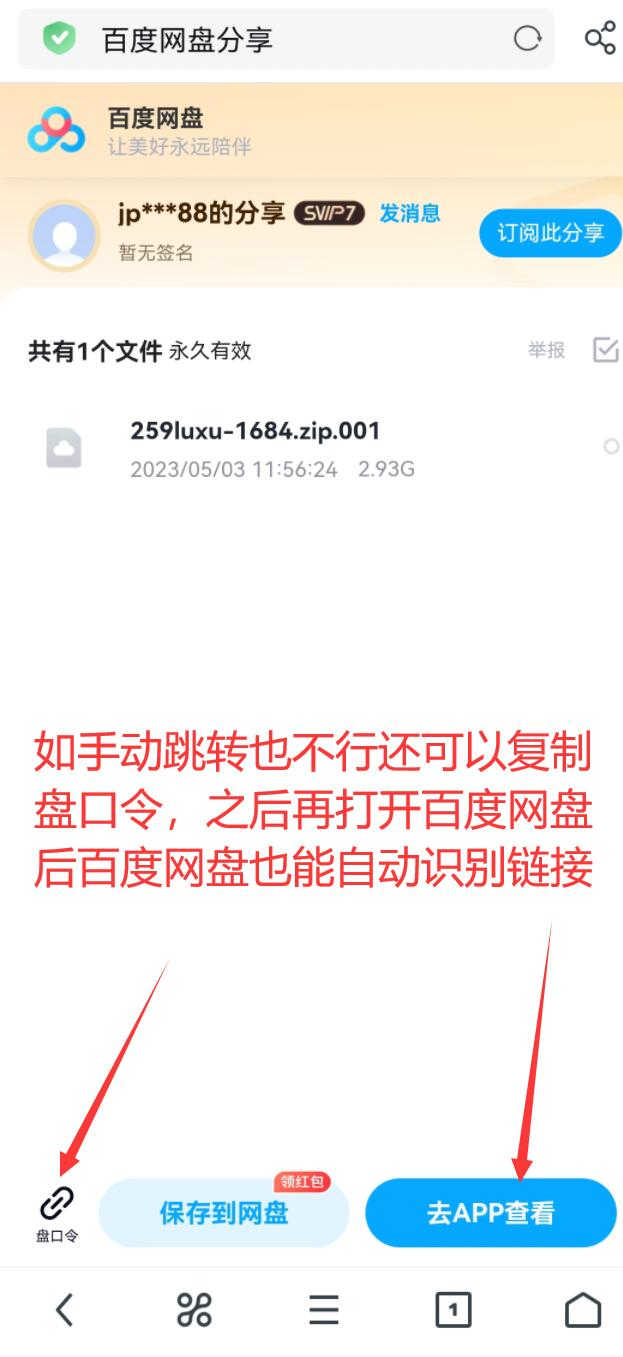
Task: Select the radio circle for 259luxu-1684.zip.001
Action: click(x=611, y=447)
